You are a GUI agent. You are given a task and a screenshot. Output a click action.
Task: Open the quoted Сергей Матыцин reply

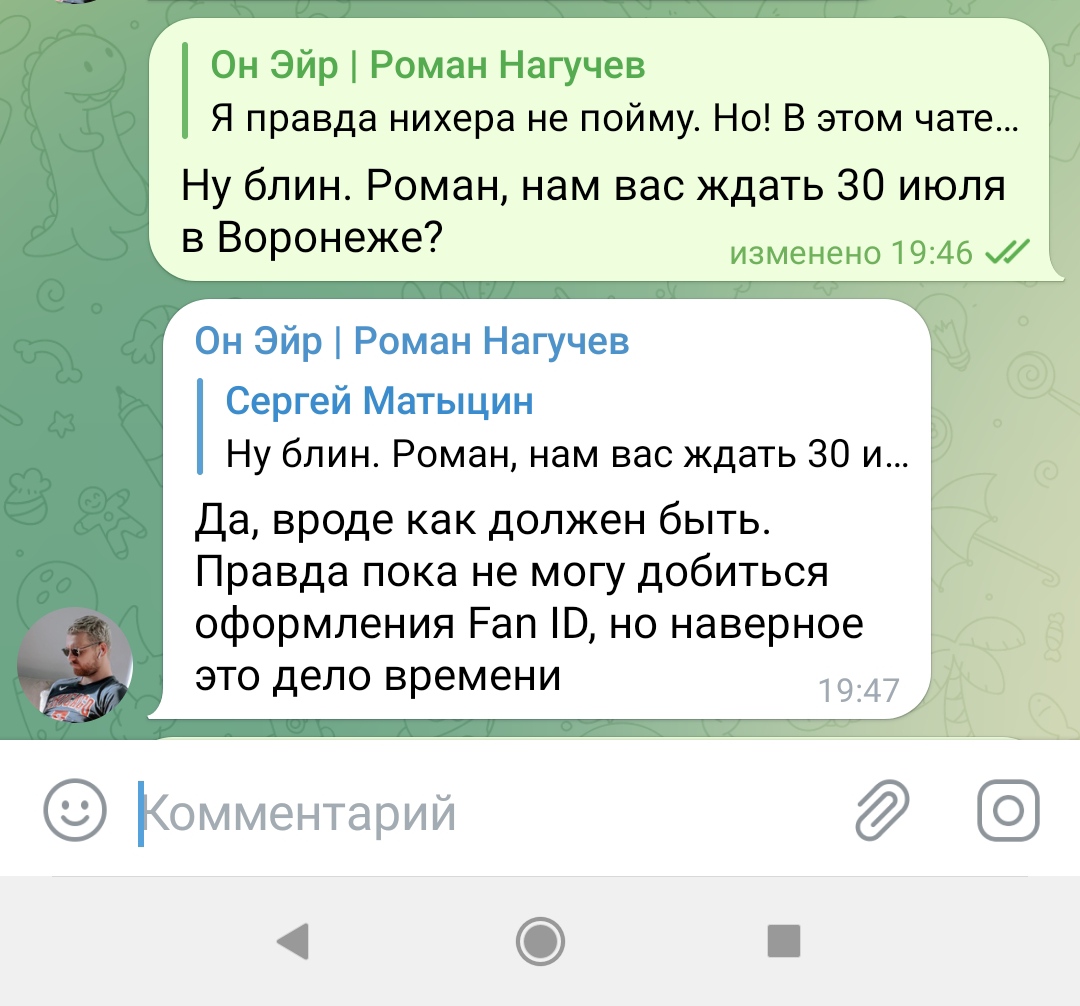click(560, 427)
